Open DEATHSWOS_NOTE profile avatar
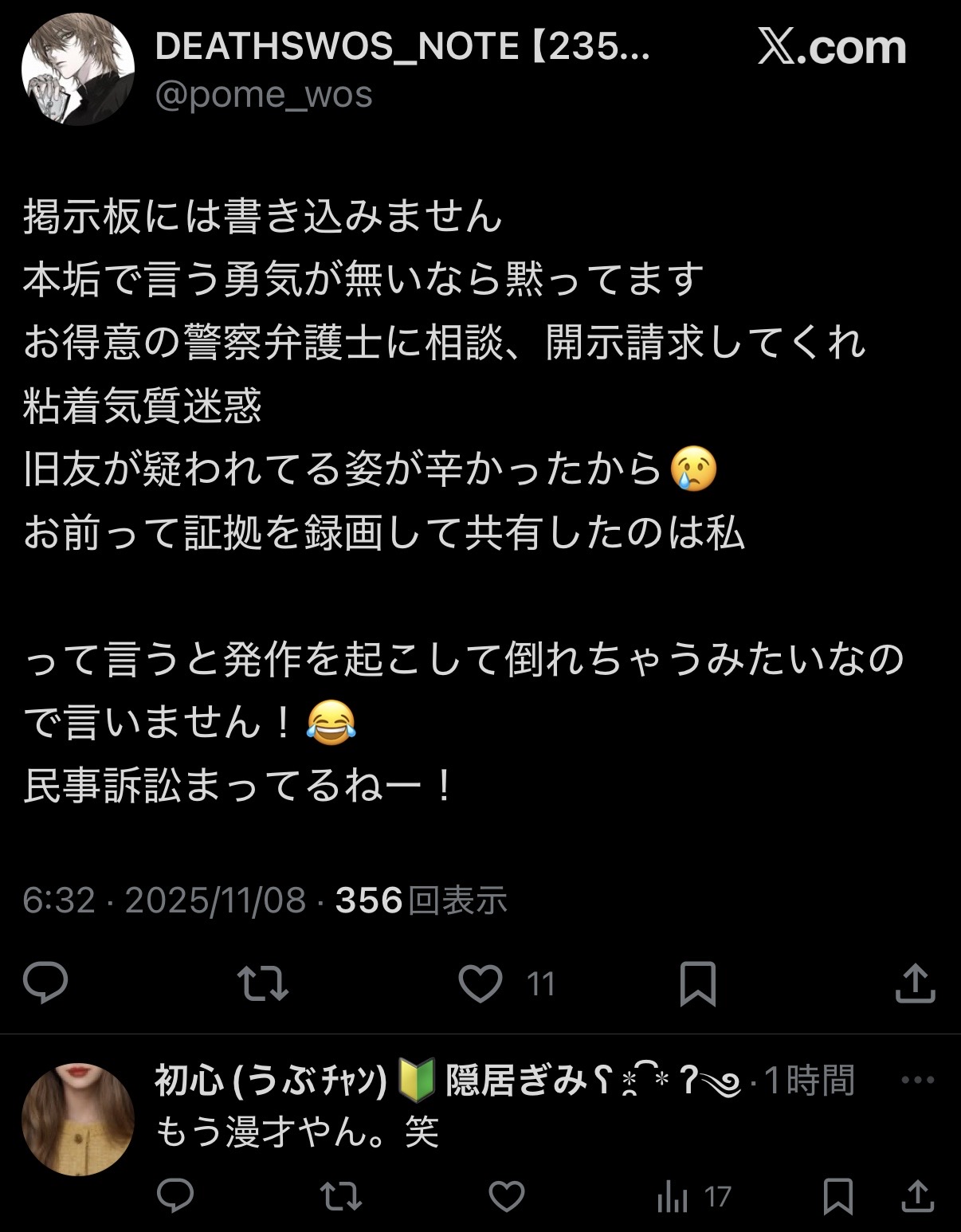 coord(77,69)
